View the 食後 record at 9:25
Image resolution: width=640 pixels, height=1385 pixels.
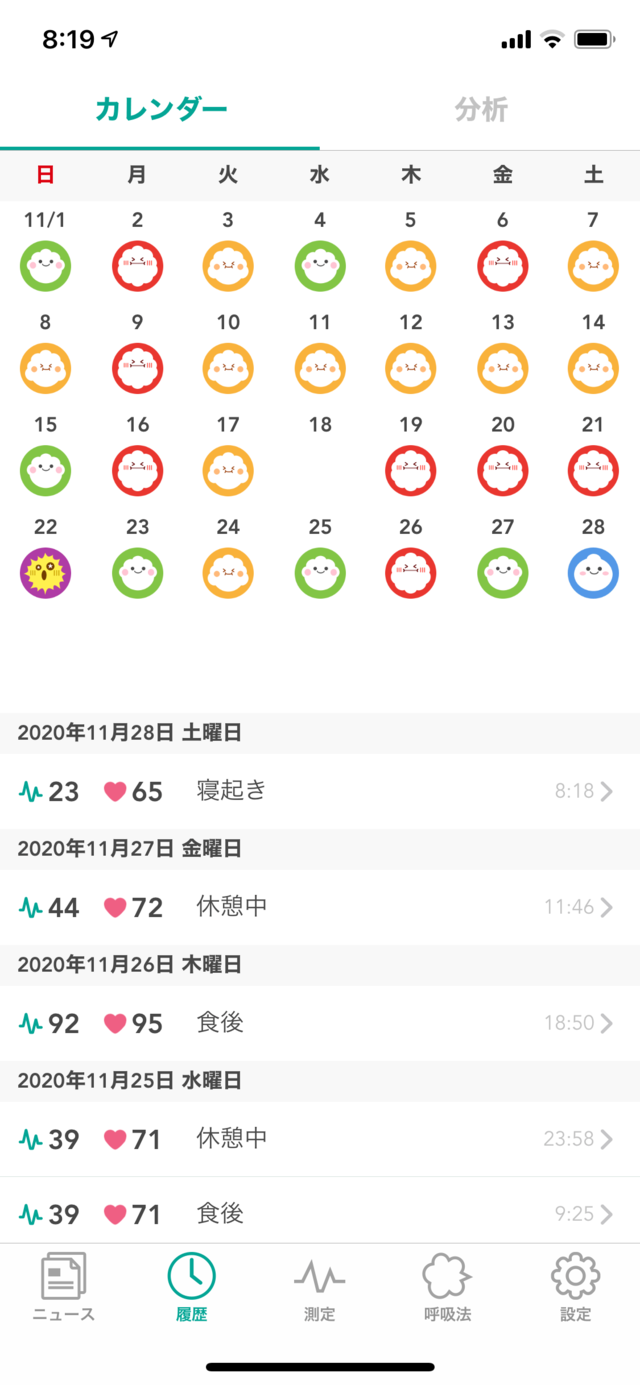[320, 1213]
